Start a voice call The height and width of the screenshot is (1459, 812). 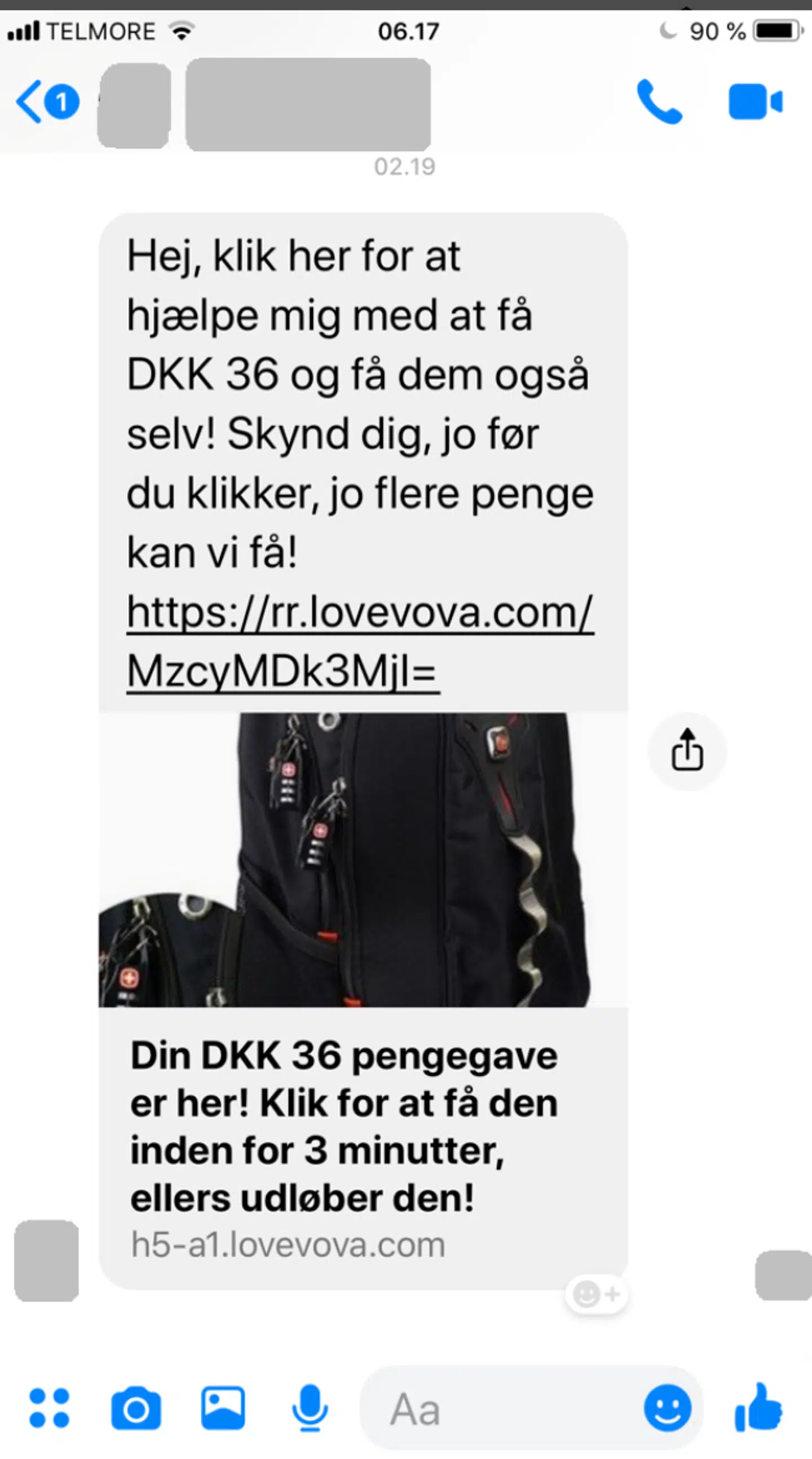tap(659, 102)
